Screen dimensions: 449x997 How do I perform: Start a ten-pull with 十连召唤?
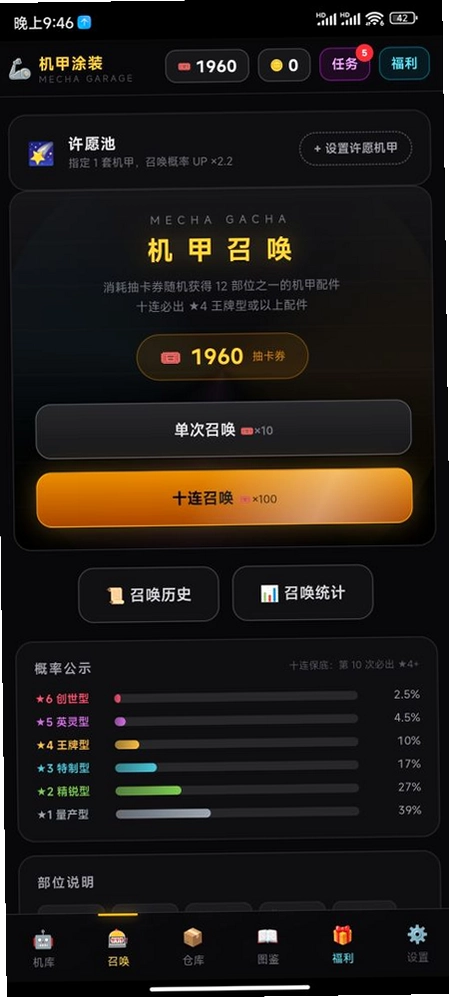point(224,498)
